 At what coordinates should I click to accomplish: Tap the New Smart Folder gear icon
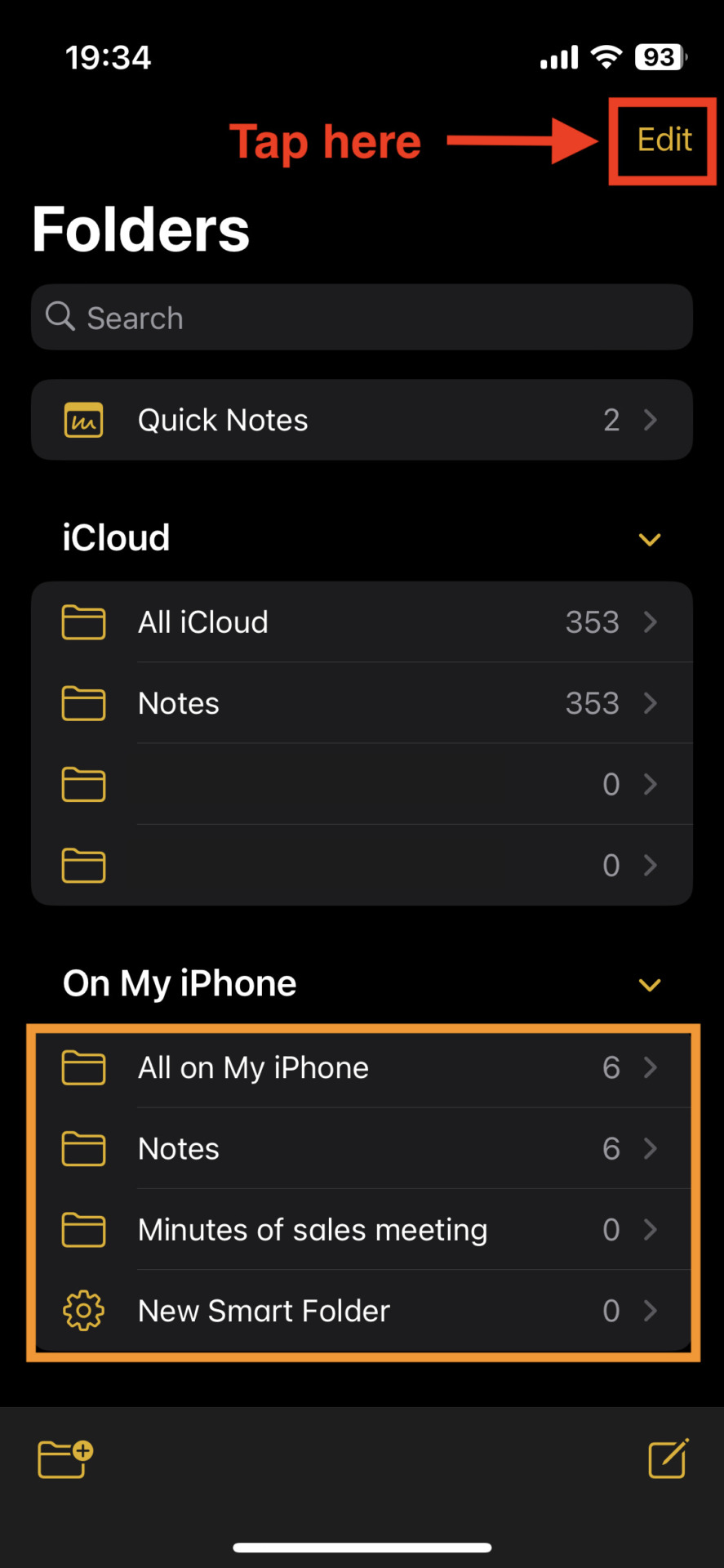tap(82, 1310)
